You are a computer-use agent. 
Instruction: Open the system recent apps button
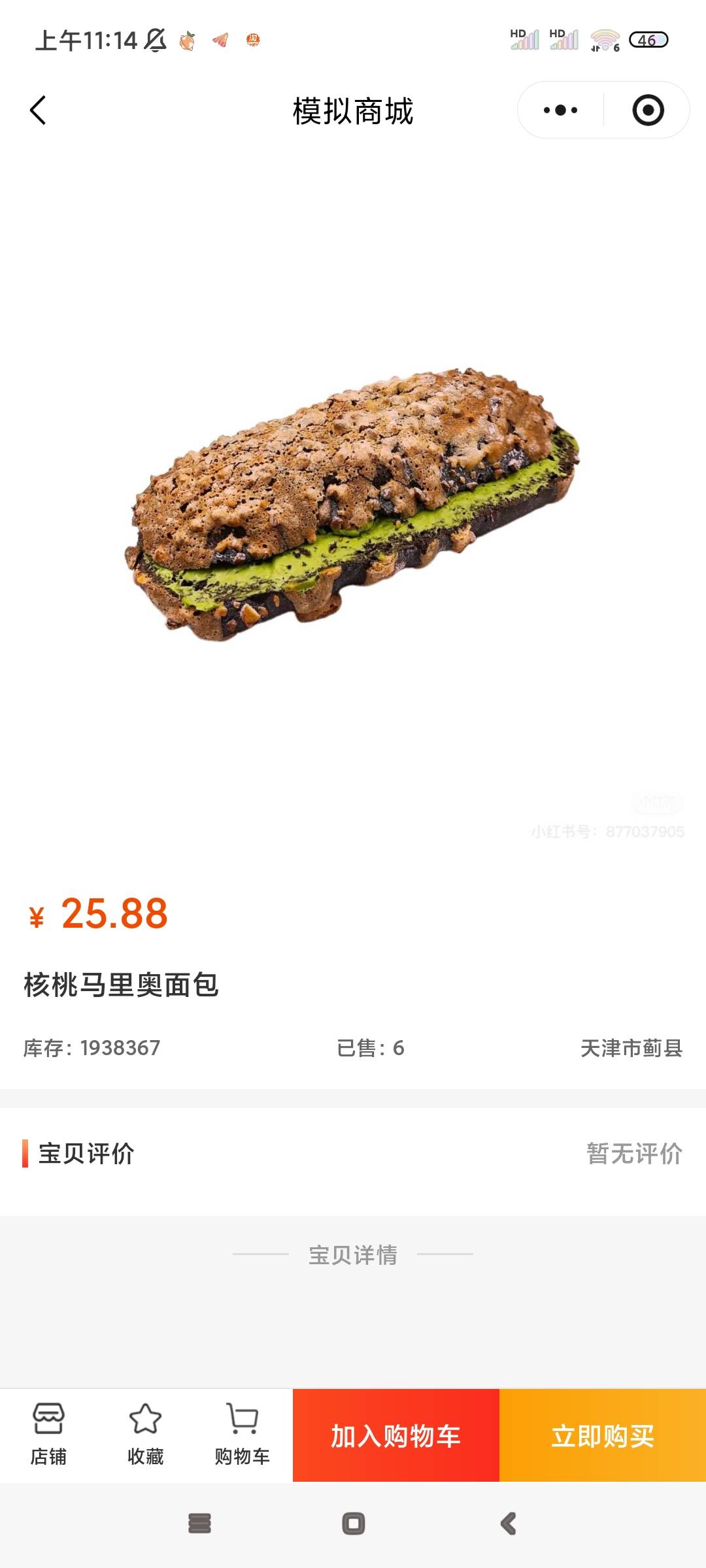click(199, 1524)
